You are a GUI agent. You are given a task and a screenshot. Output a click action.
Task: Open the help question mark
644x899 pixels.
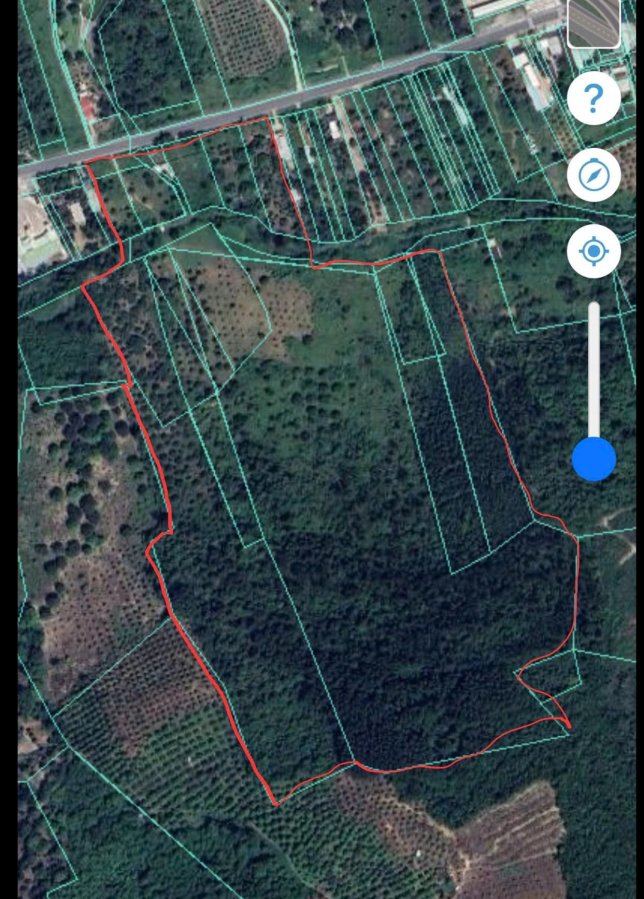(594, 99)
